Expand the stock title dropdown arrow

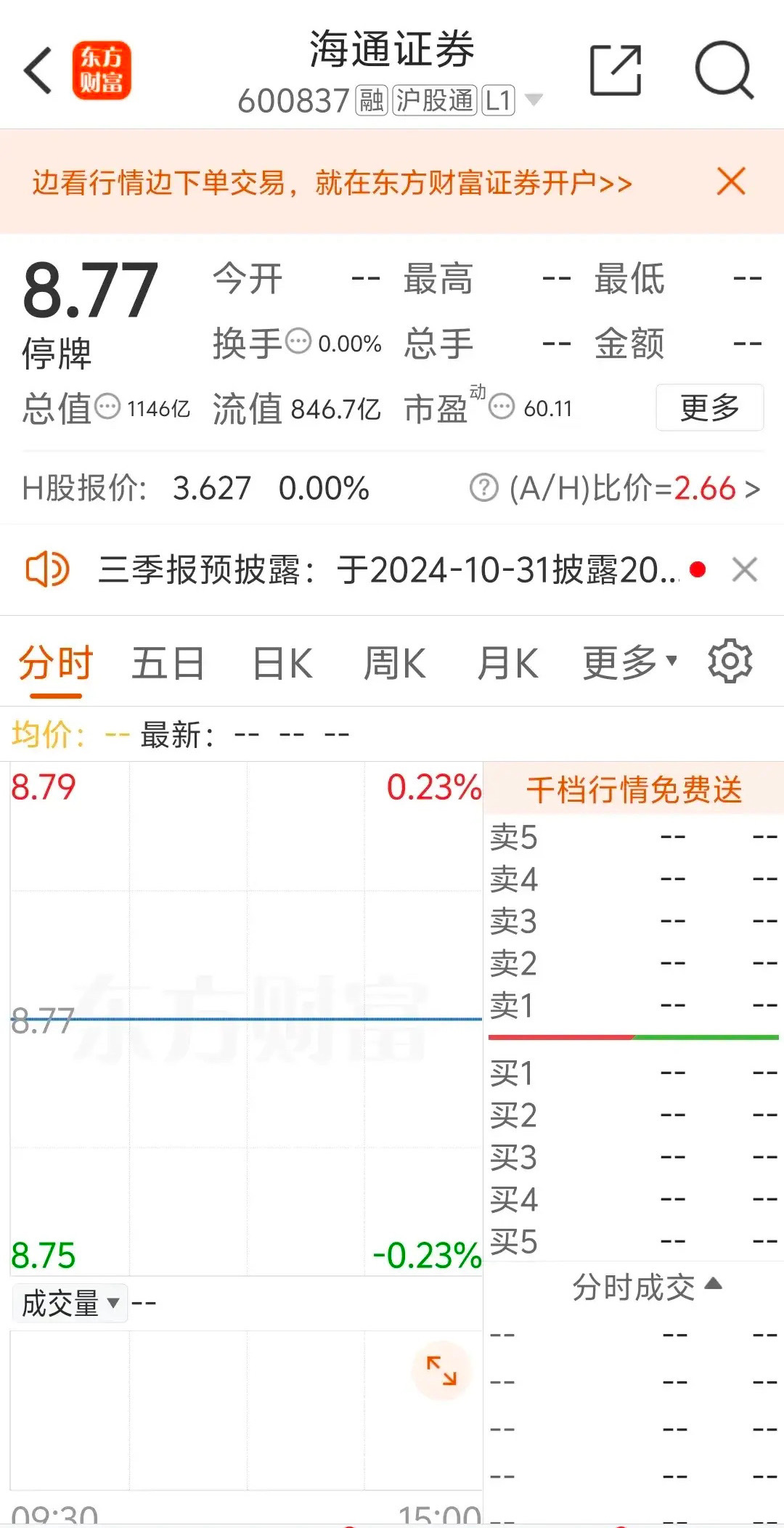pos(534,100)
